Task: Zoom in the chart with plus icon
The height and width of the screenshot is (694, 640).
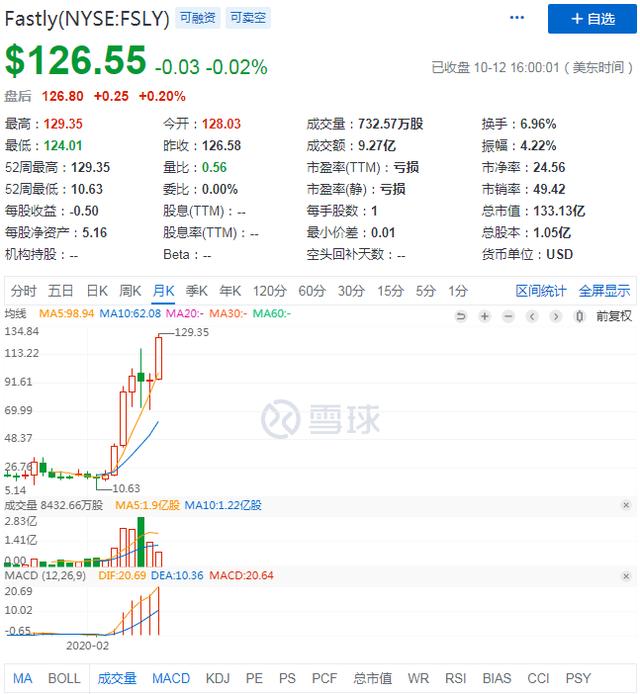Action: (485, 316)
